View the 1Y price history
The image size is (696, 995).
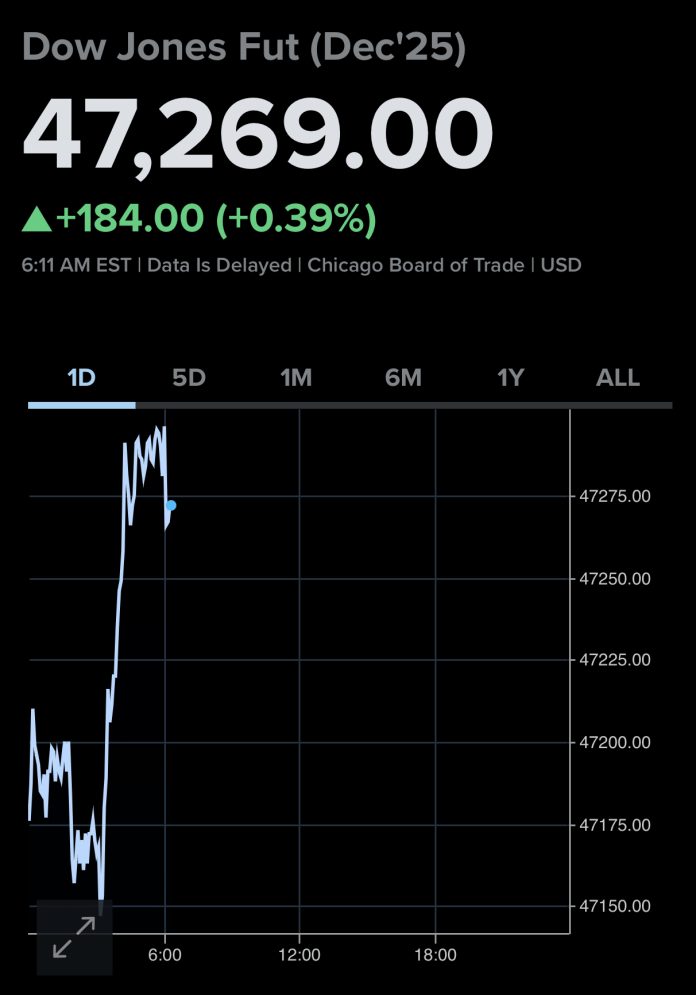click(x=510, y=378)
